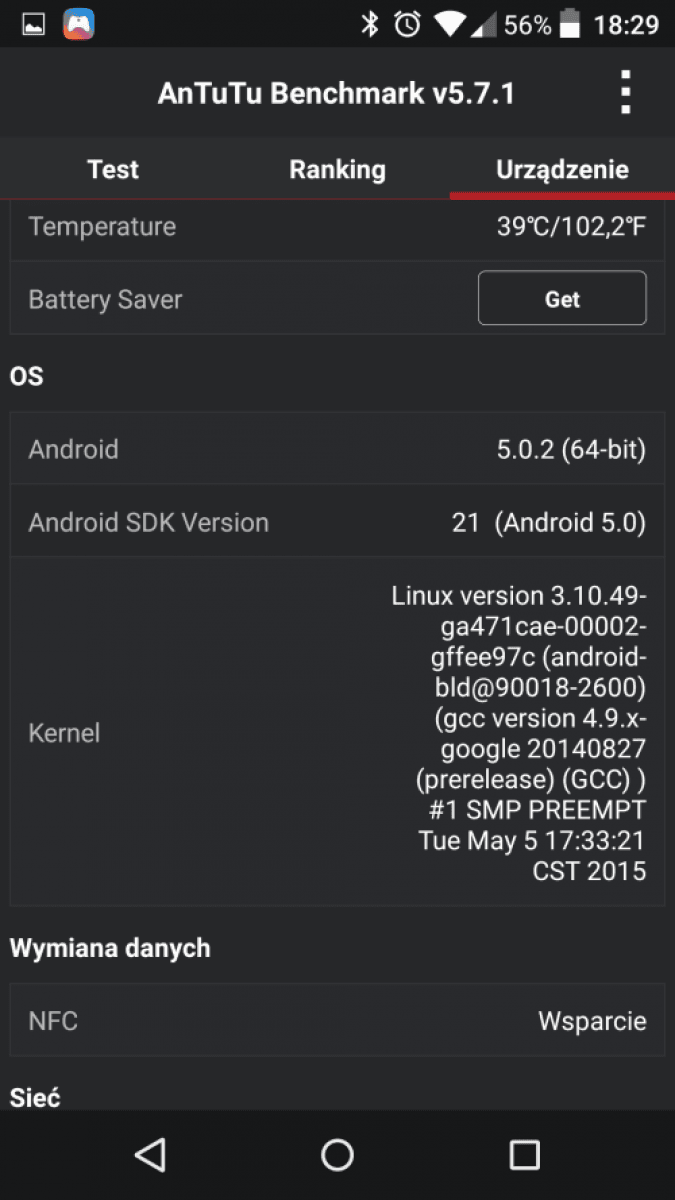
Task: Switch to the Ranking tab
Action: click(337, 169)
